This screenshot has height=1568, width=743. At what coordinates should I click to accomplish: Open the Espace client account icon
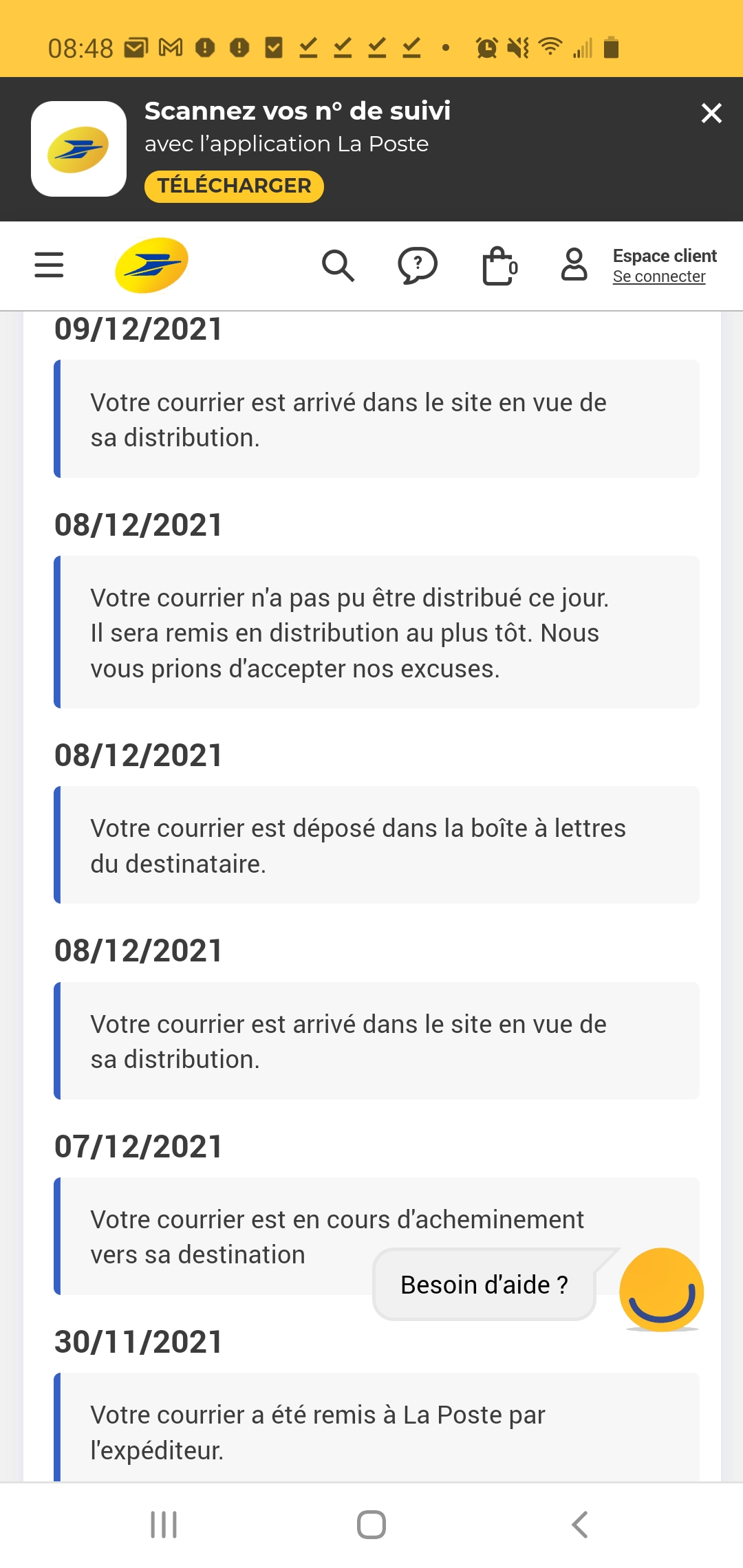pos(574,265)
